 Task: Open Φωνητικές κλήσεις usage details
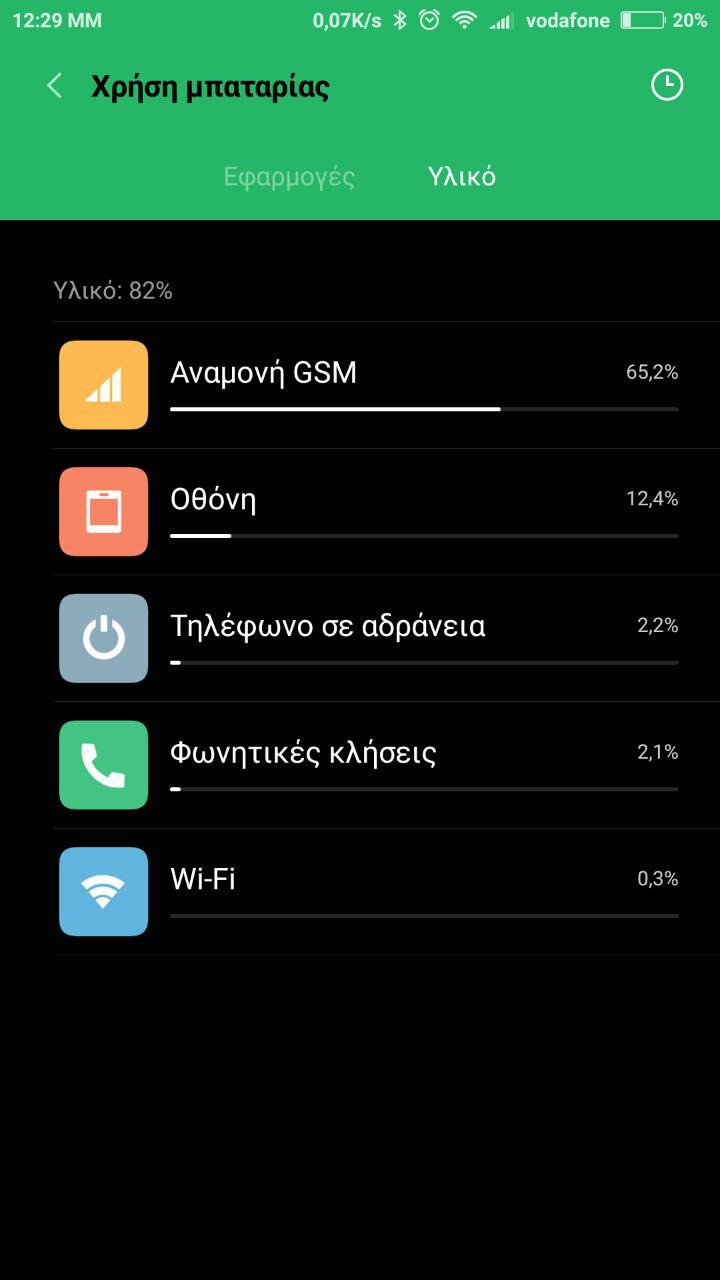(x=385, y=765)
